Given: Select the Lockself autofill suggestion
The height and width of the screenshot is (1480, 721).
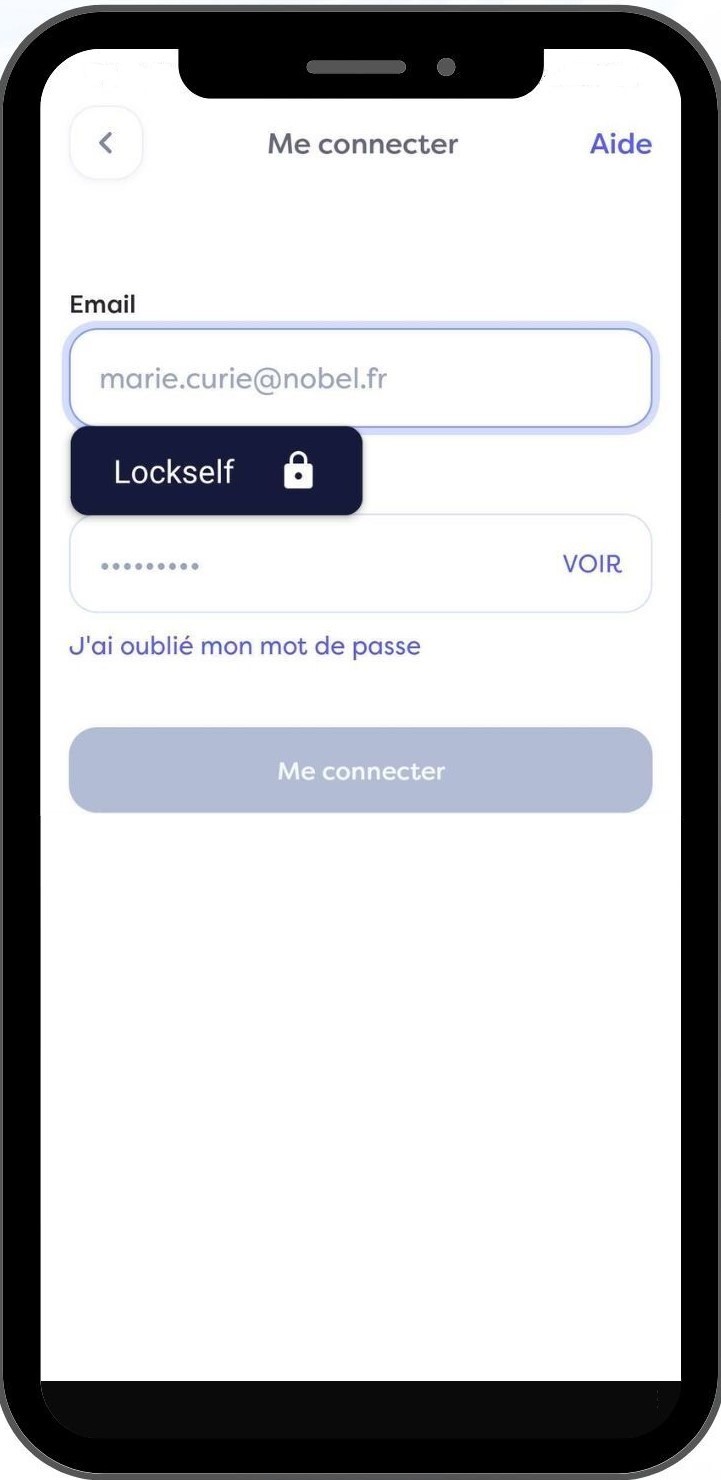Looking at the screenshot, I should point(216,471).
